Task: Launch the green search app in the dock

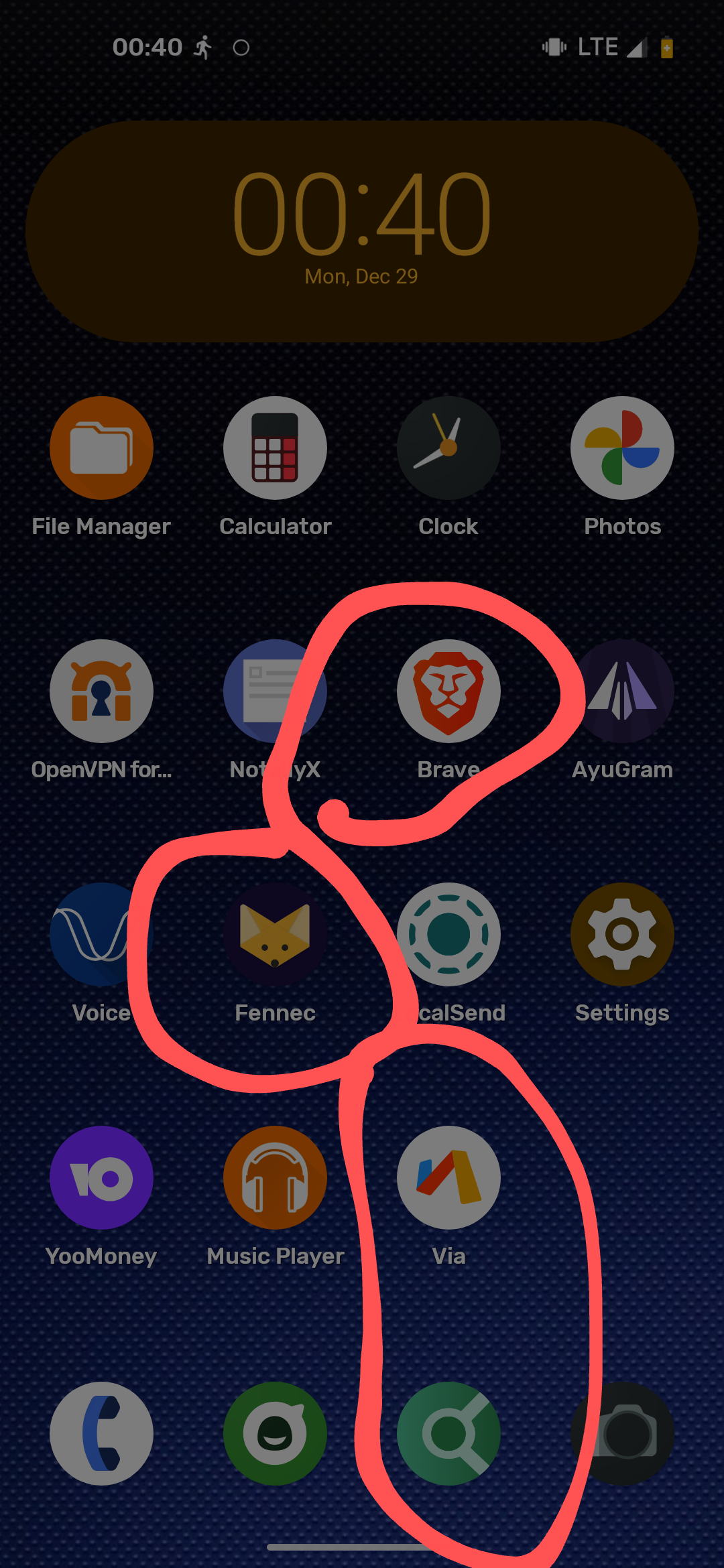Action: (x=448, y=1433)
